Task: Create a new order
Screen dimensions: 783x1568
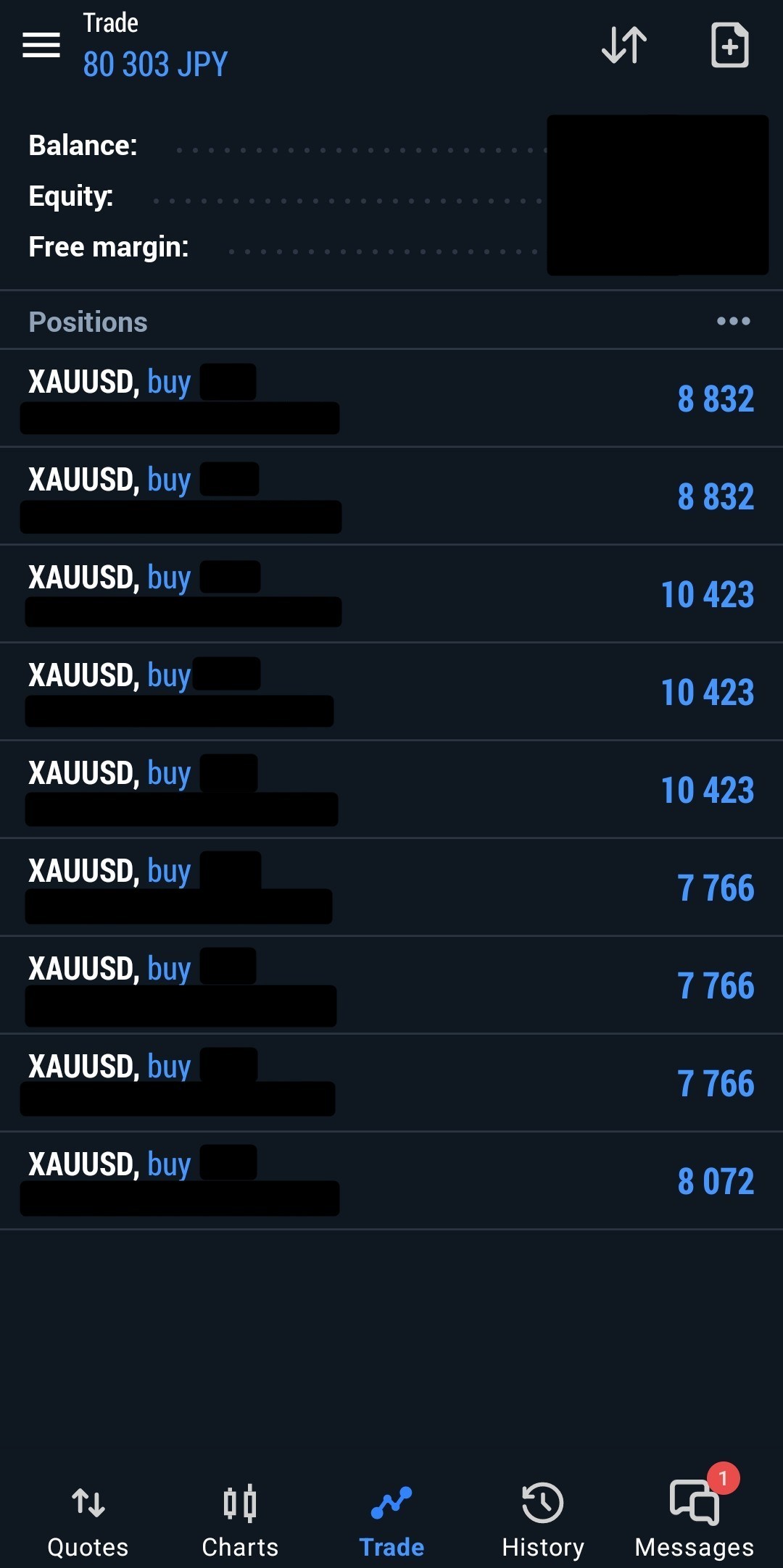Action: tap(729, 45)
